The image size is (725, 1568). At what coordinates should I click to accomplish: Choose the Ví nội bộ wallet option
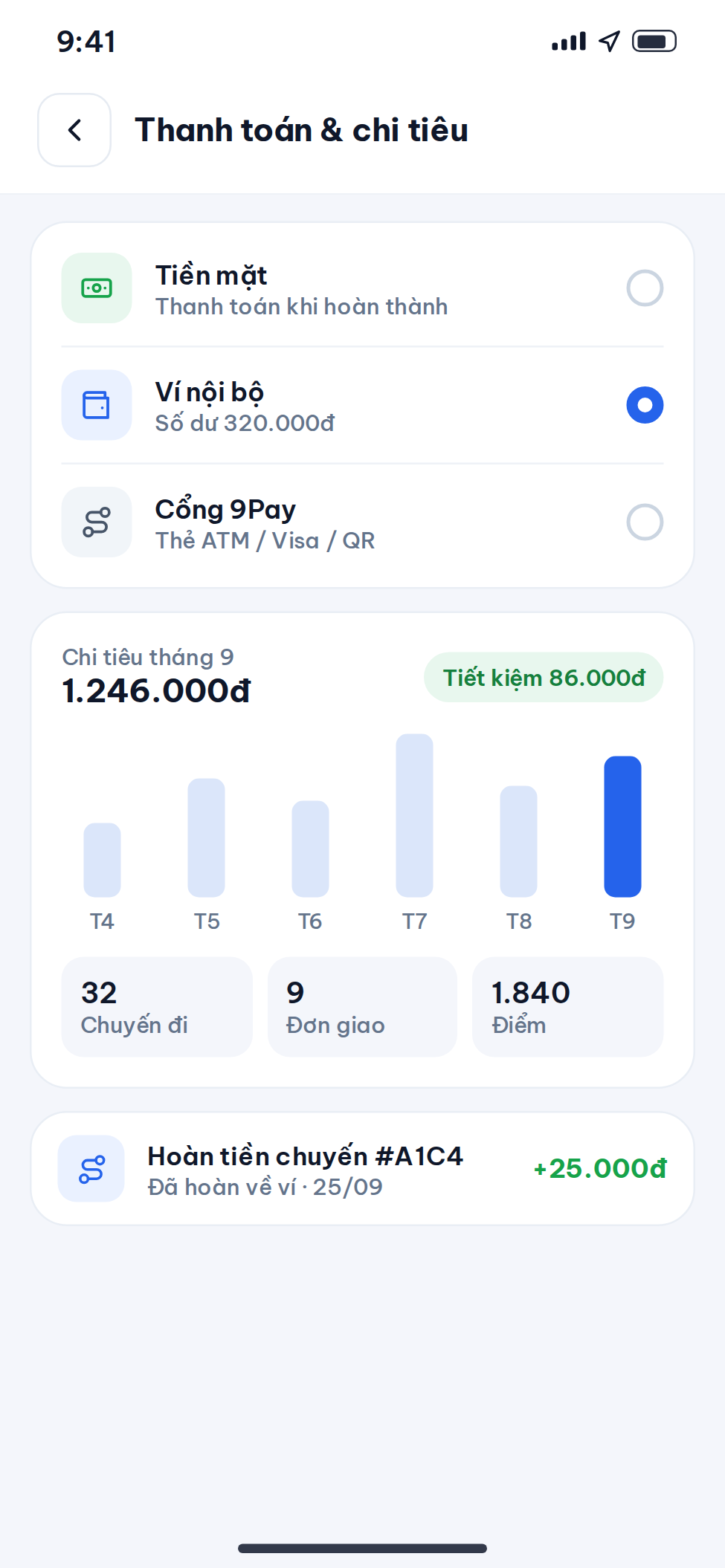pyautogui.click(x=362, y=405)
